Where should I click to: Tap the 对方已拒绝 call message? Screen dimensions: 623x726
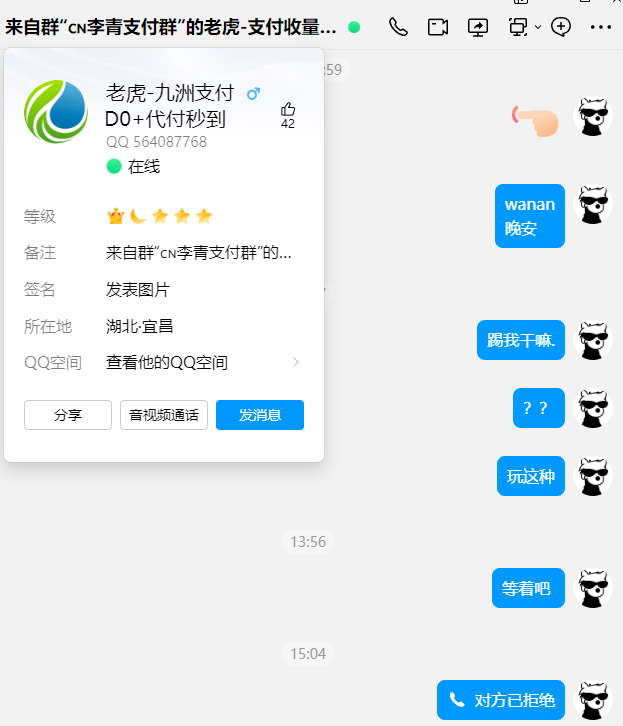point(501,699)
